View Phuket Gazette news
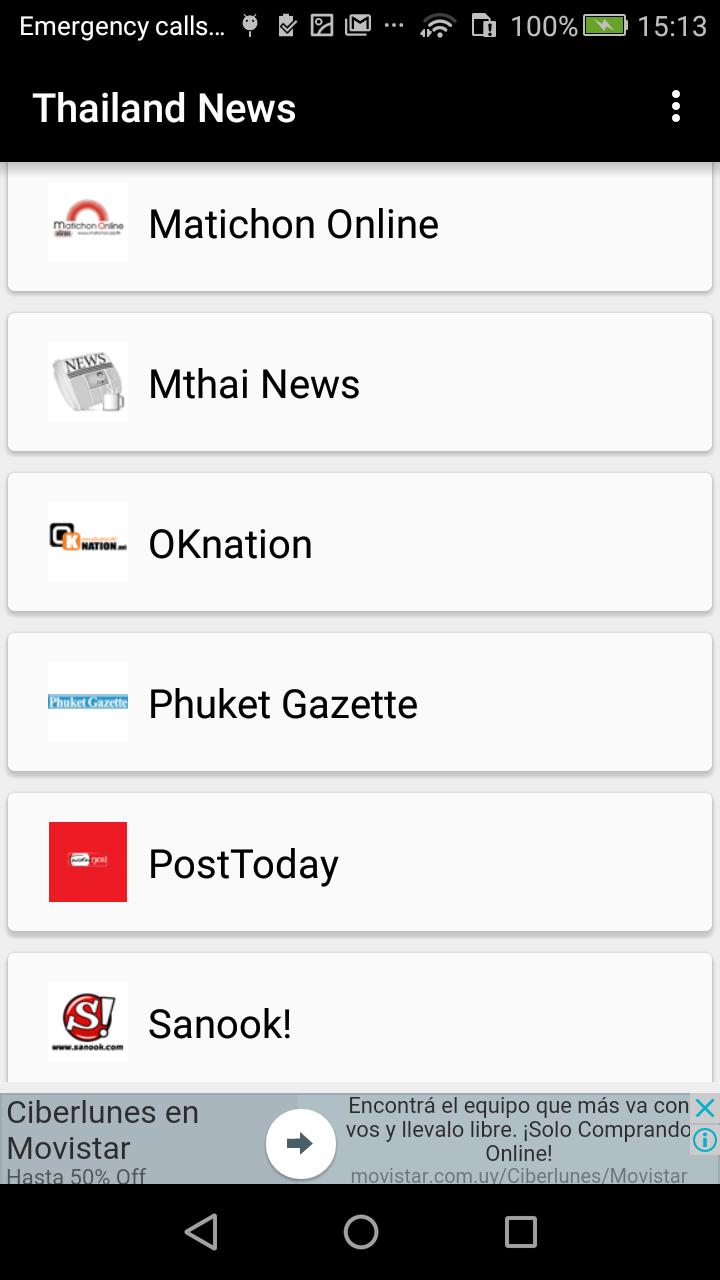 coord(360,702)
